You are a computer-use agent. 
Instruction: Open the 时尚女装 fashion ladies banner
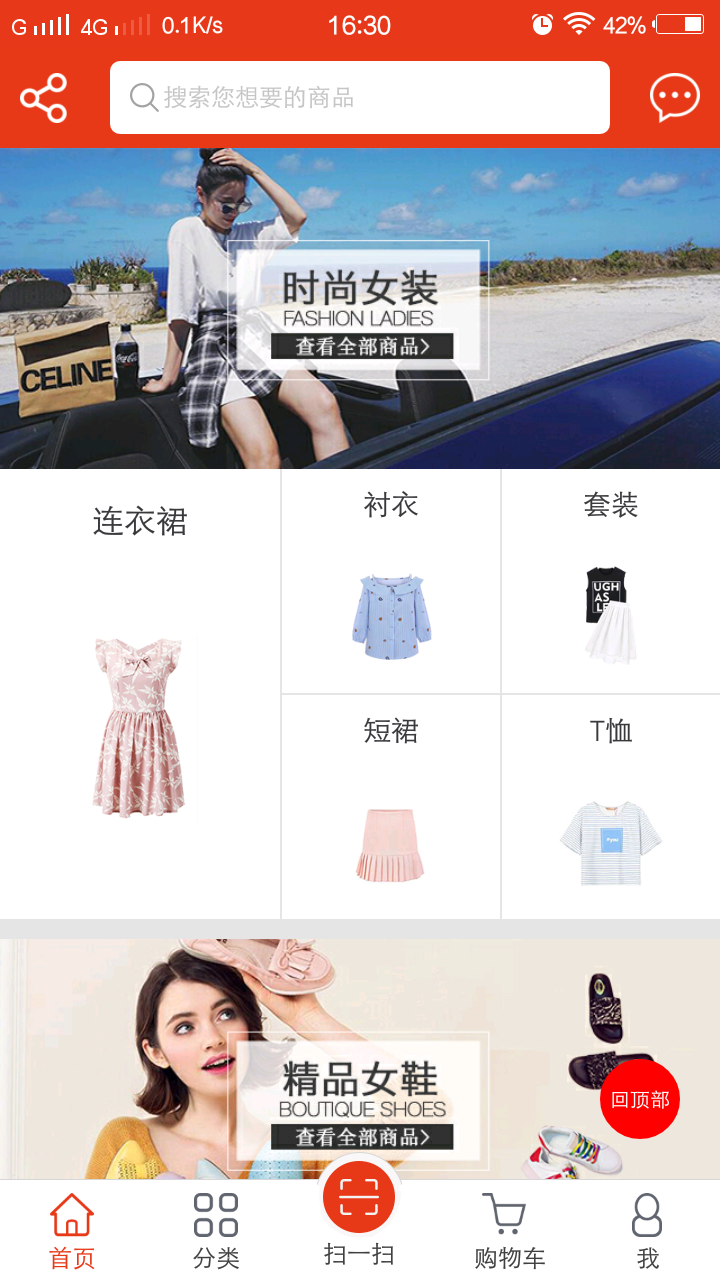[x=360, y=308]
